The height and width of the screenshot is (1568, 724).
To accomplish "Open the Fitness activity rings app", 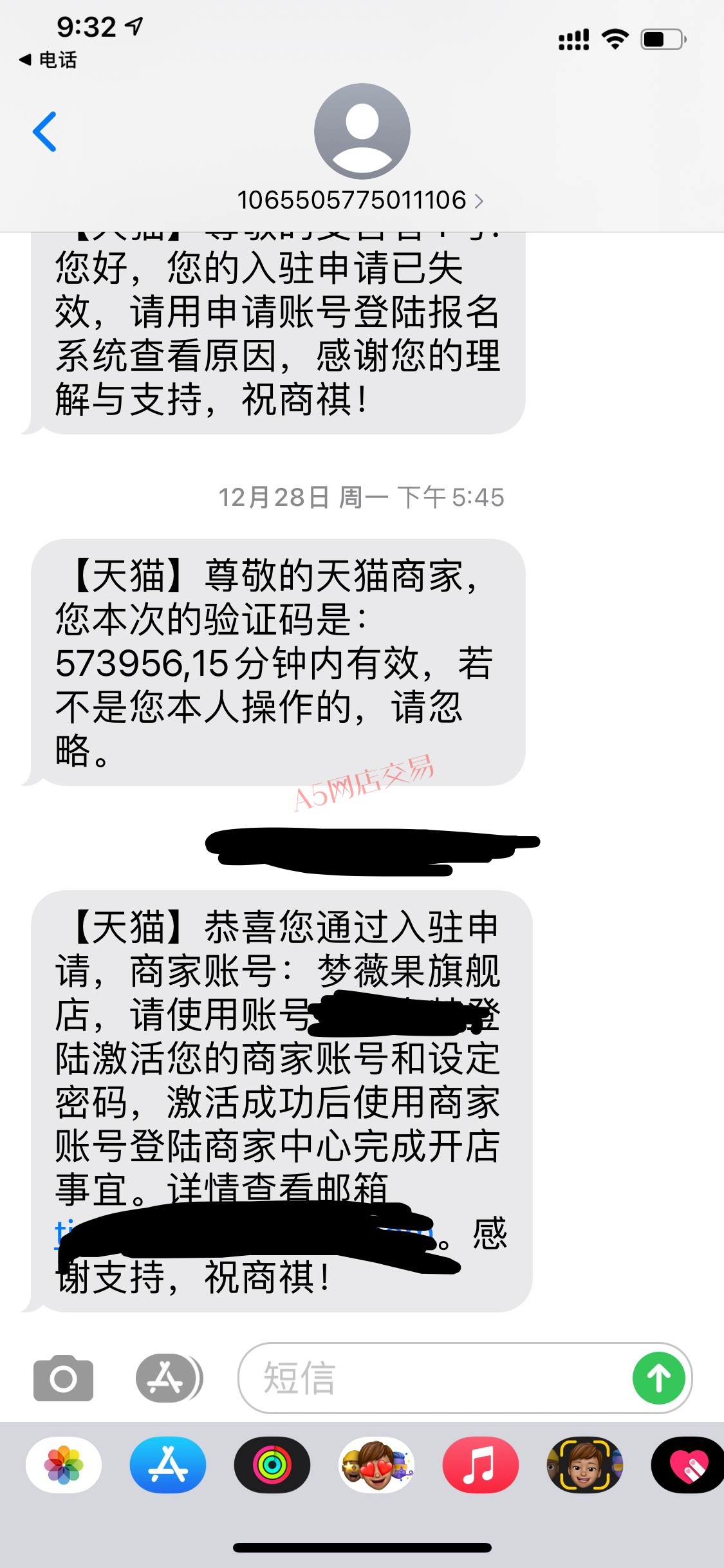I will click(x=272, y=1464).
